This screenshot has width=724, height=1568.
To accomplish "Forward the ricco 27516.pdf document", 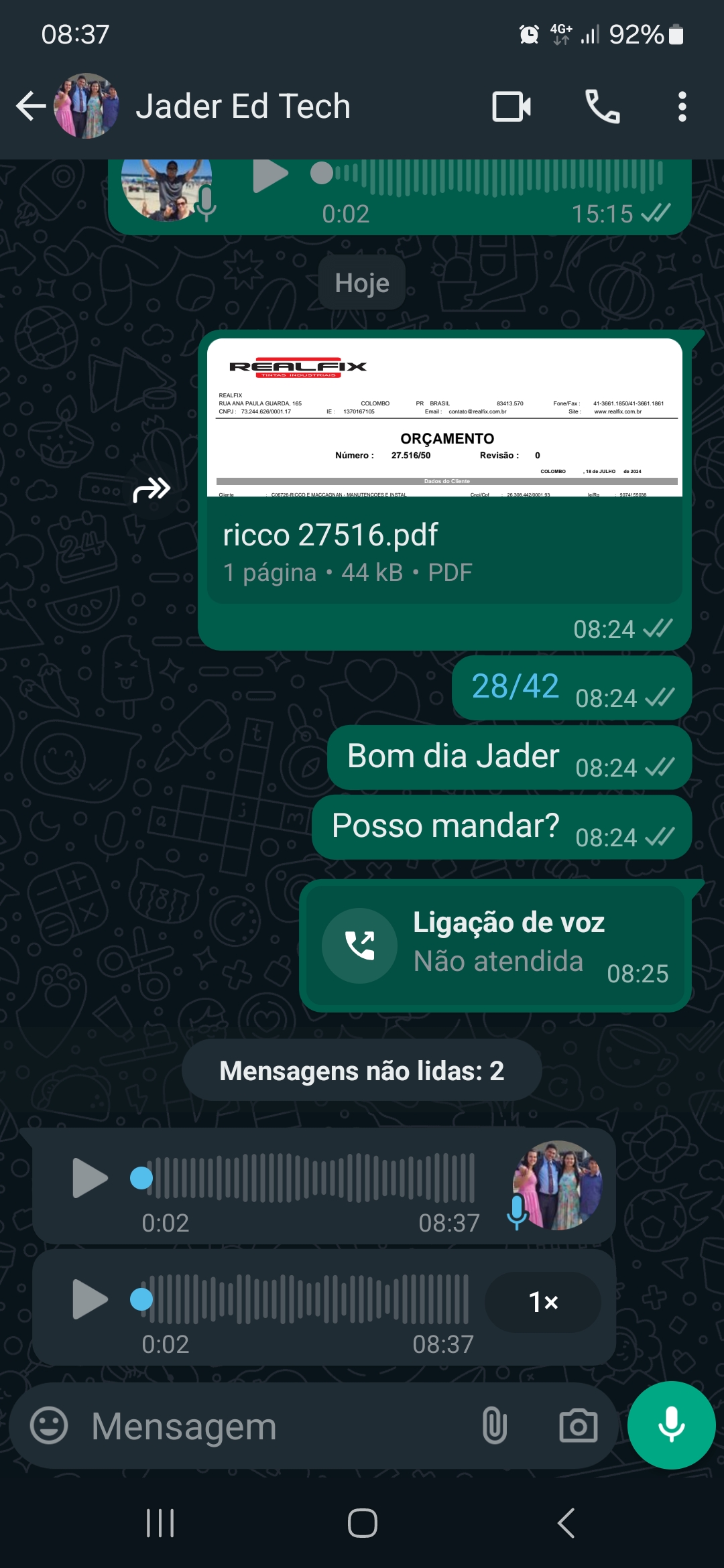I will 152,490.
